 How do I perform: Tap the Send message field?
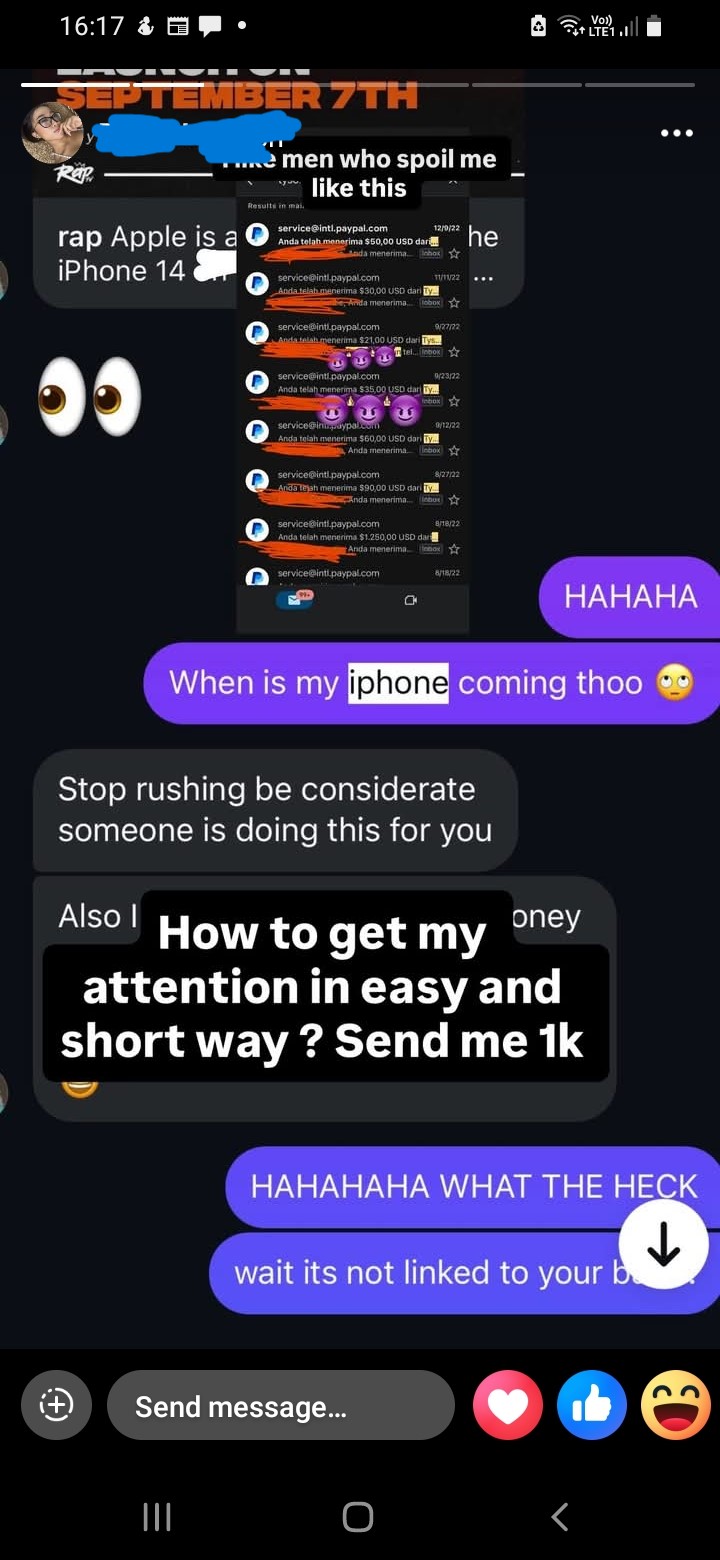(280, 1406)
